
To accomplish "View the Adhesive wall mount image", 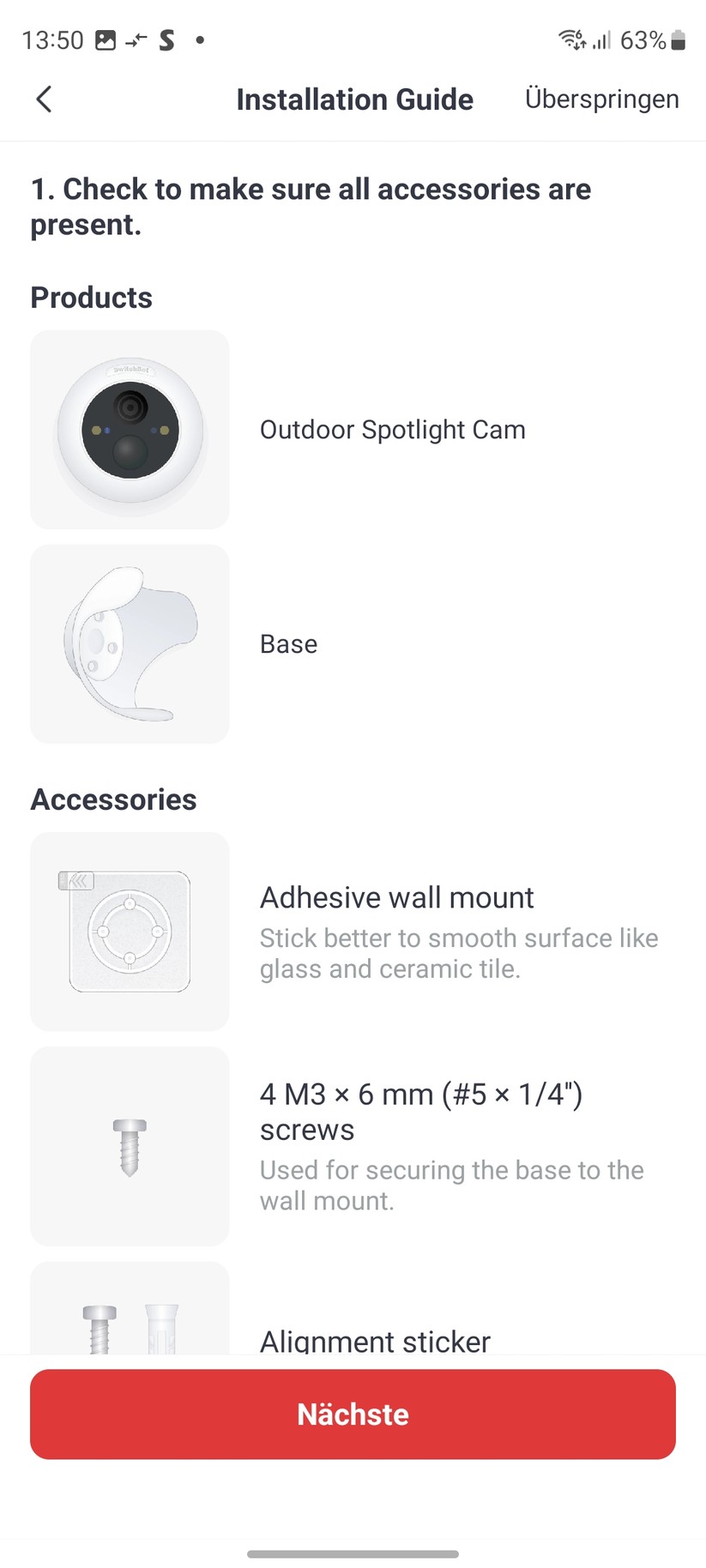I will coord(129,931).
